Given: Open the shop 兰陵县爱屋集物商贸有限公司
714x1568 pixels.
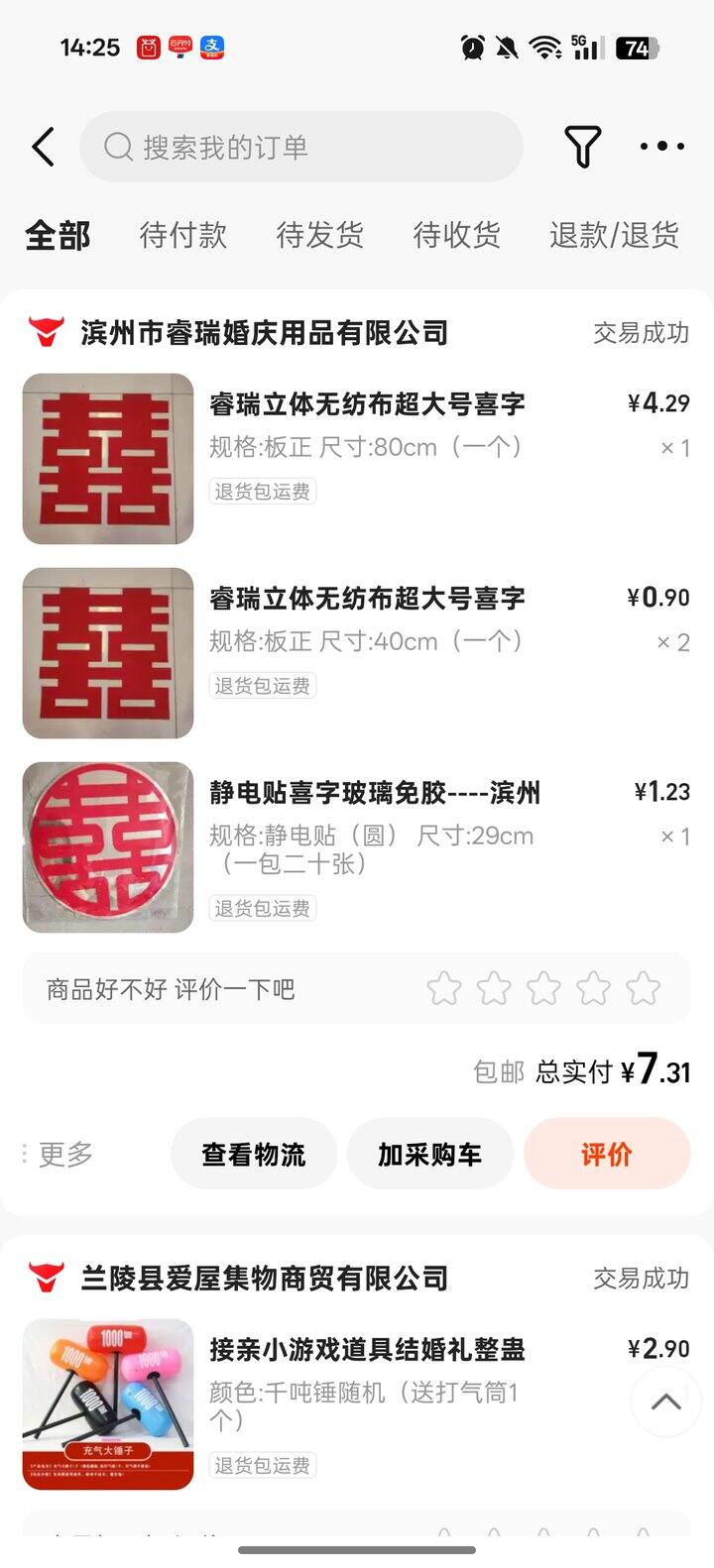Looking at the screenshot, I should [x=264, y=1279].
